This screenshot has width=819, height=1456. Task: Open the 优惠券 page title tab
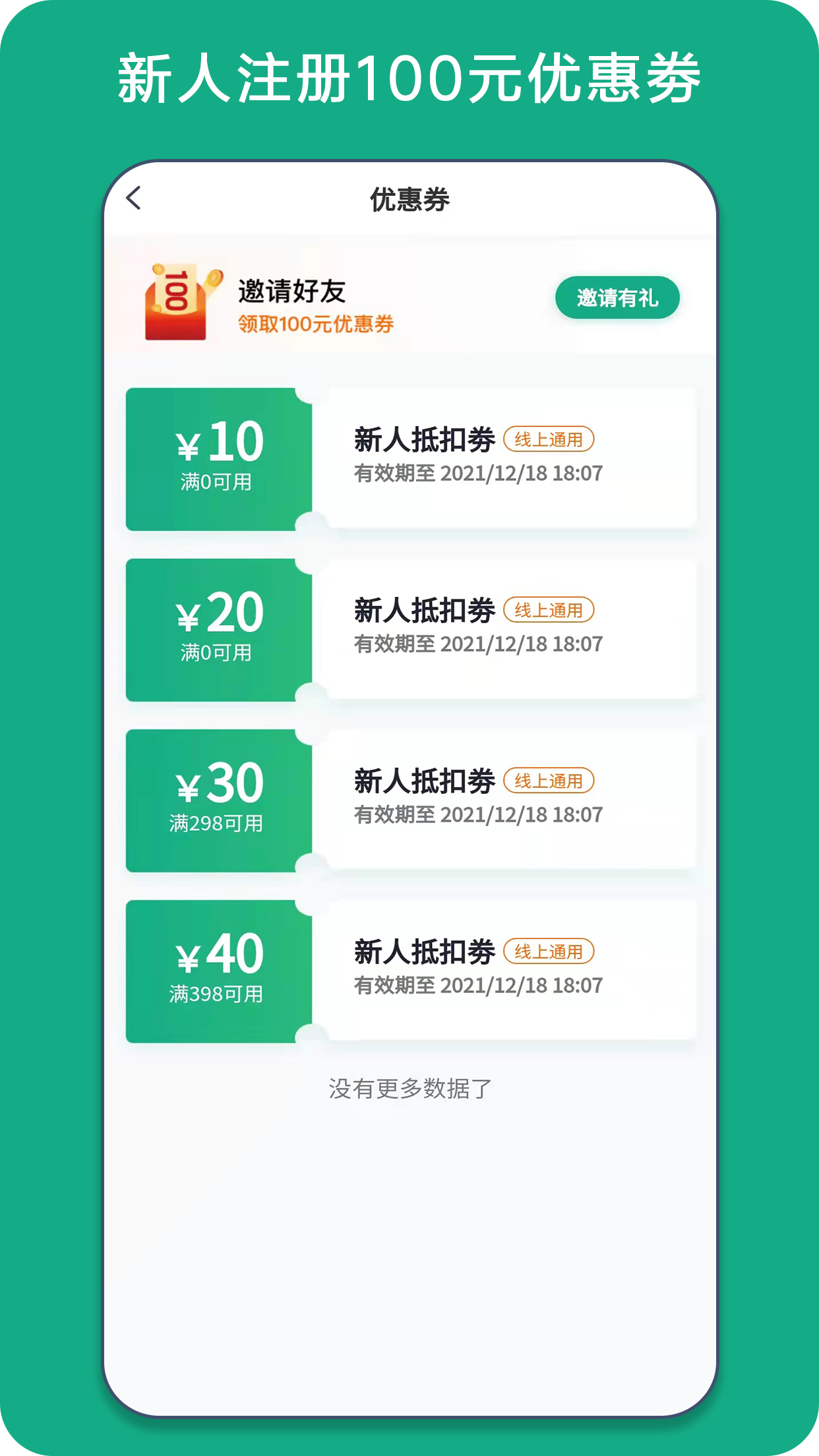point(409,199)
